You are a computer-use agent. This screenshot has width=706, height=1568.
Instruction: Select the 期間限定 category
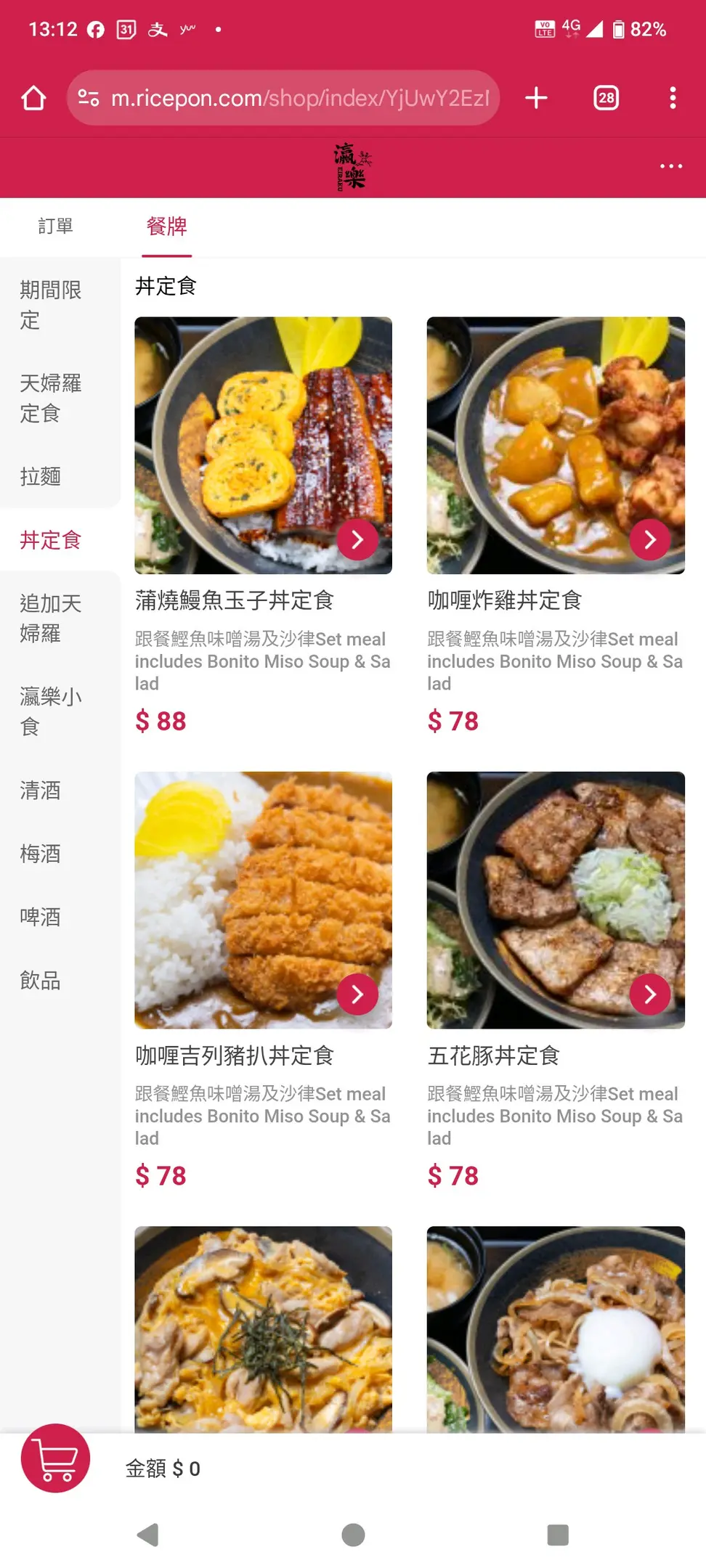(x=51, y=305)
